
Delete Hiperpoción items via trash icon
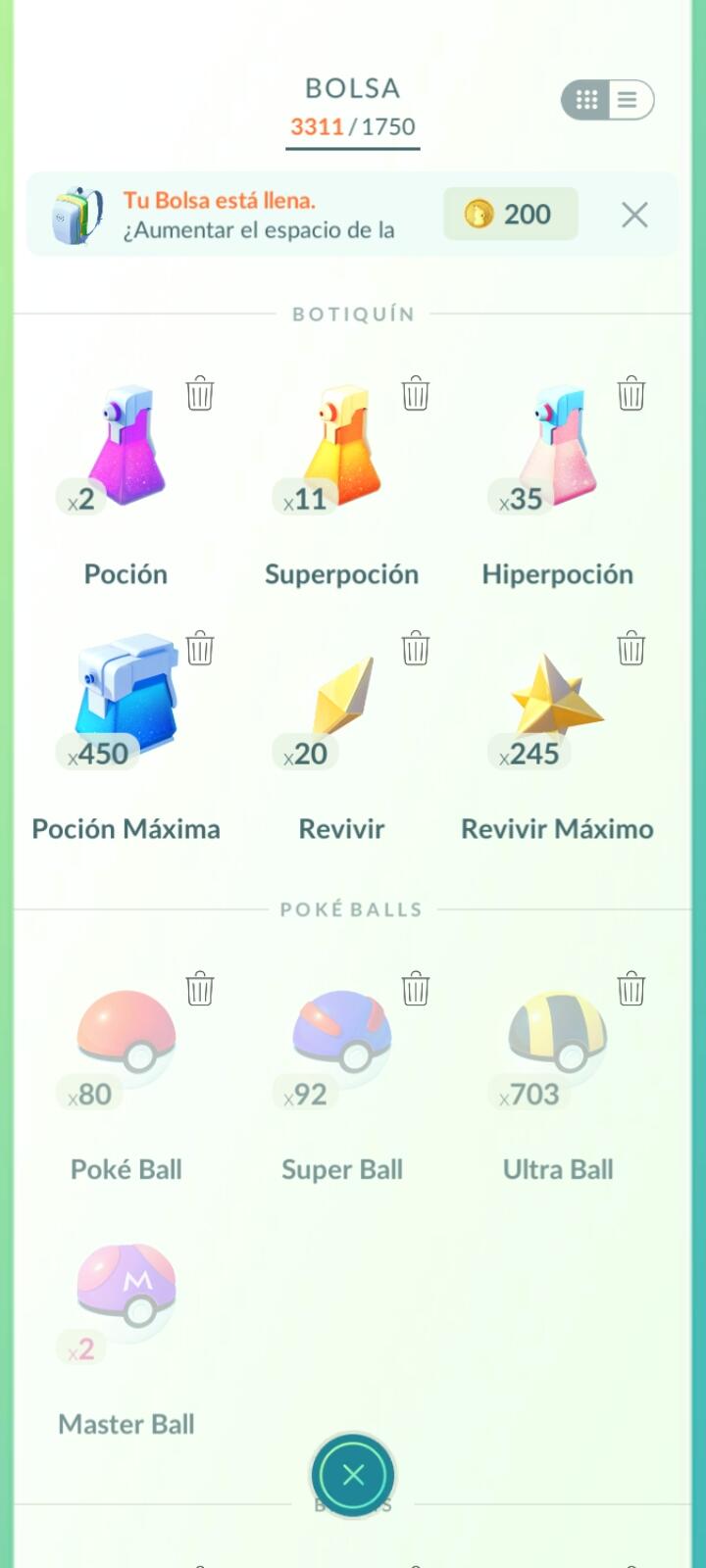[x=631, y=393]
